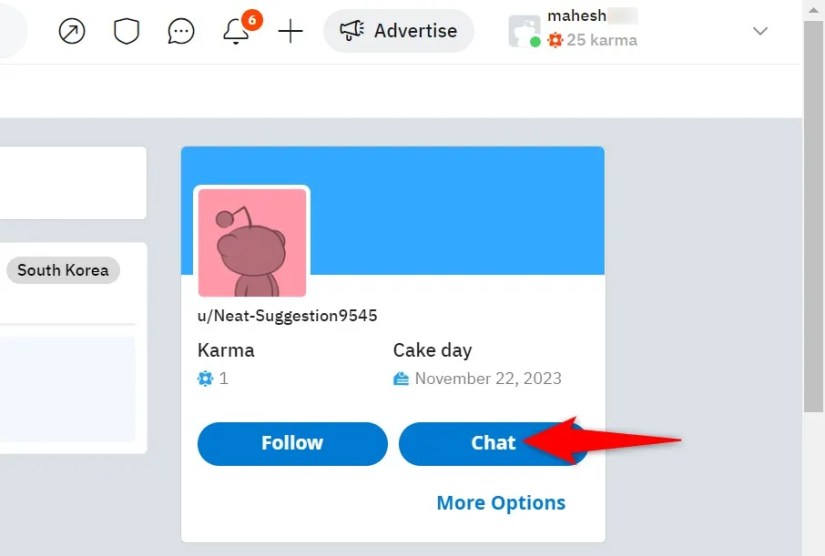Viewport: 825px width, 556px height.
Task: Select the South Korea chip
Action: coord(63,270)
